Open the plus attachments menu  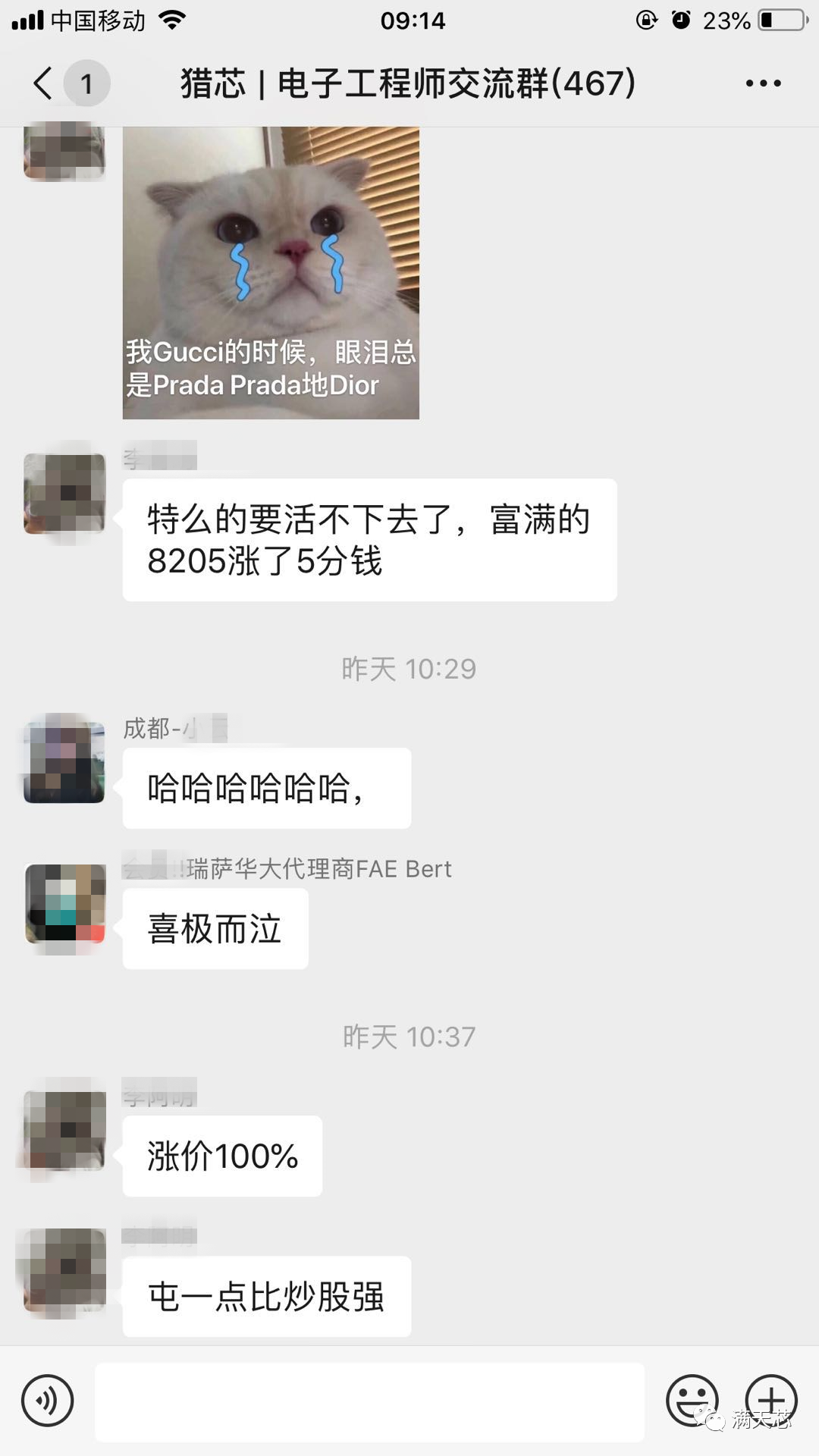pyautogui.click(x=770, y=1401)
